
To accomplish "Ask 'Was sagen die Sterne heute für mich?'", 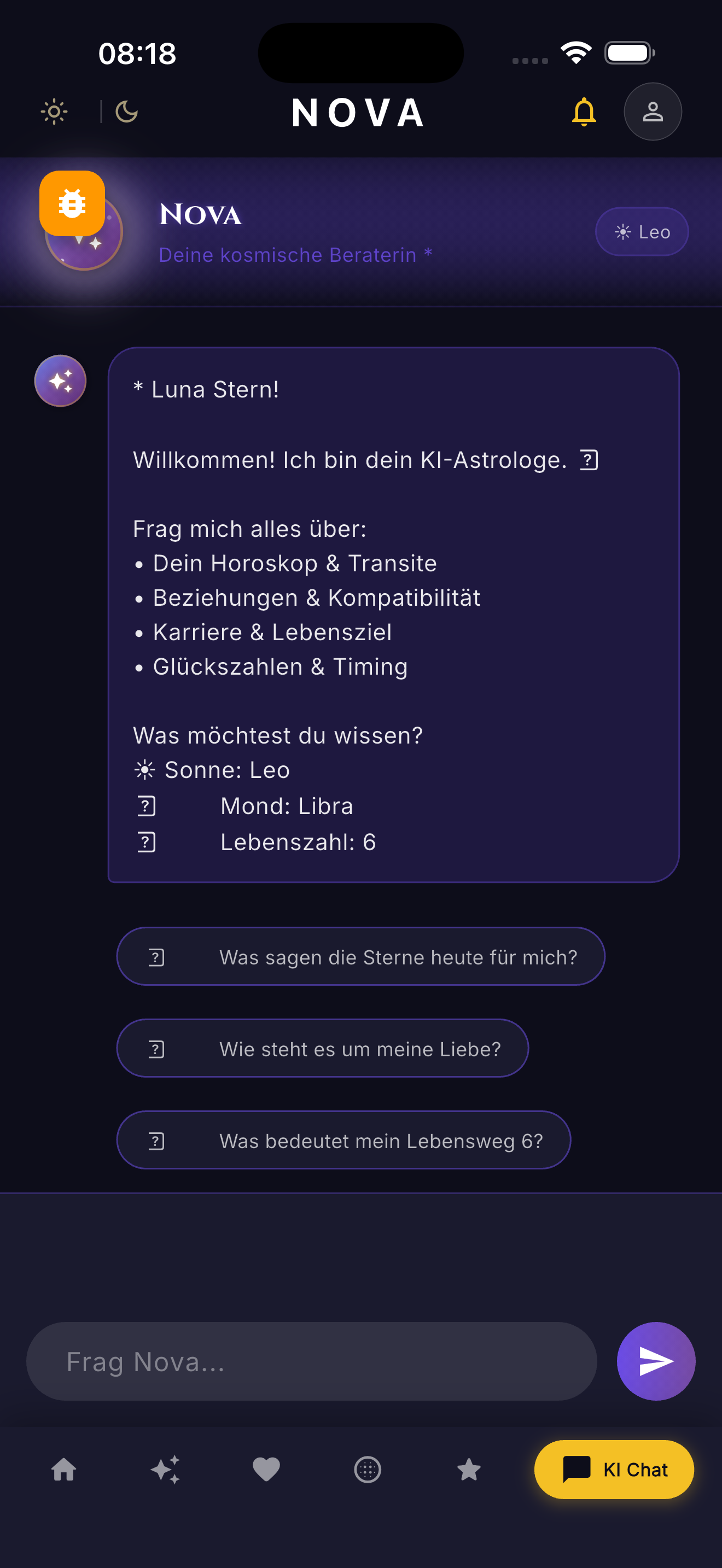I will tap(361, 956).
